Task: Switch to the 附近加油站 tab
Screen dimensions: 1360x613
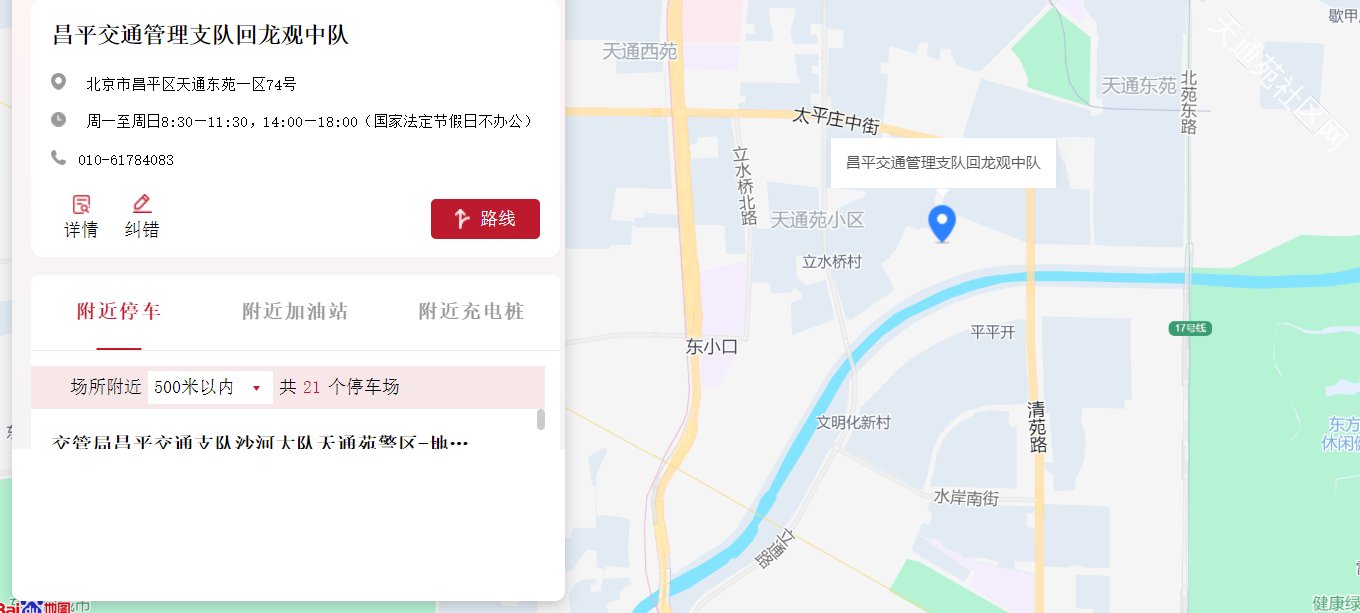Action: point(295,311)
